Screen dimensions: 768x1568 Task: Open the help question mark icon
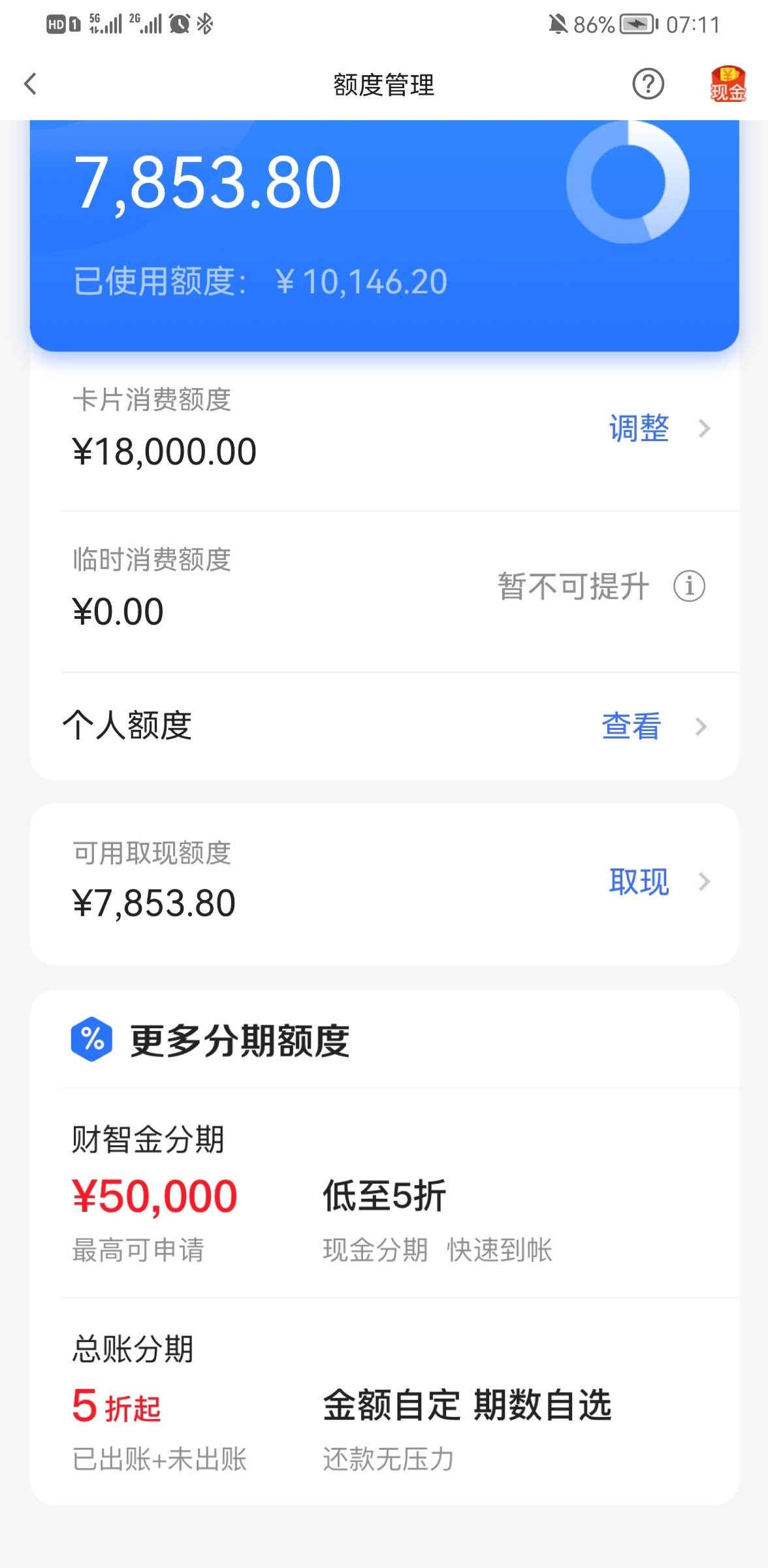(x=648, y=84)
